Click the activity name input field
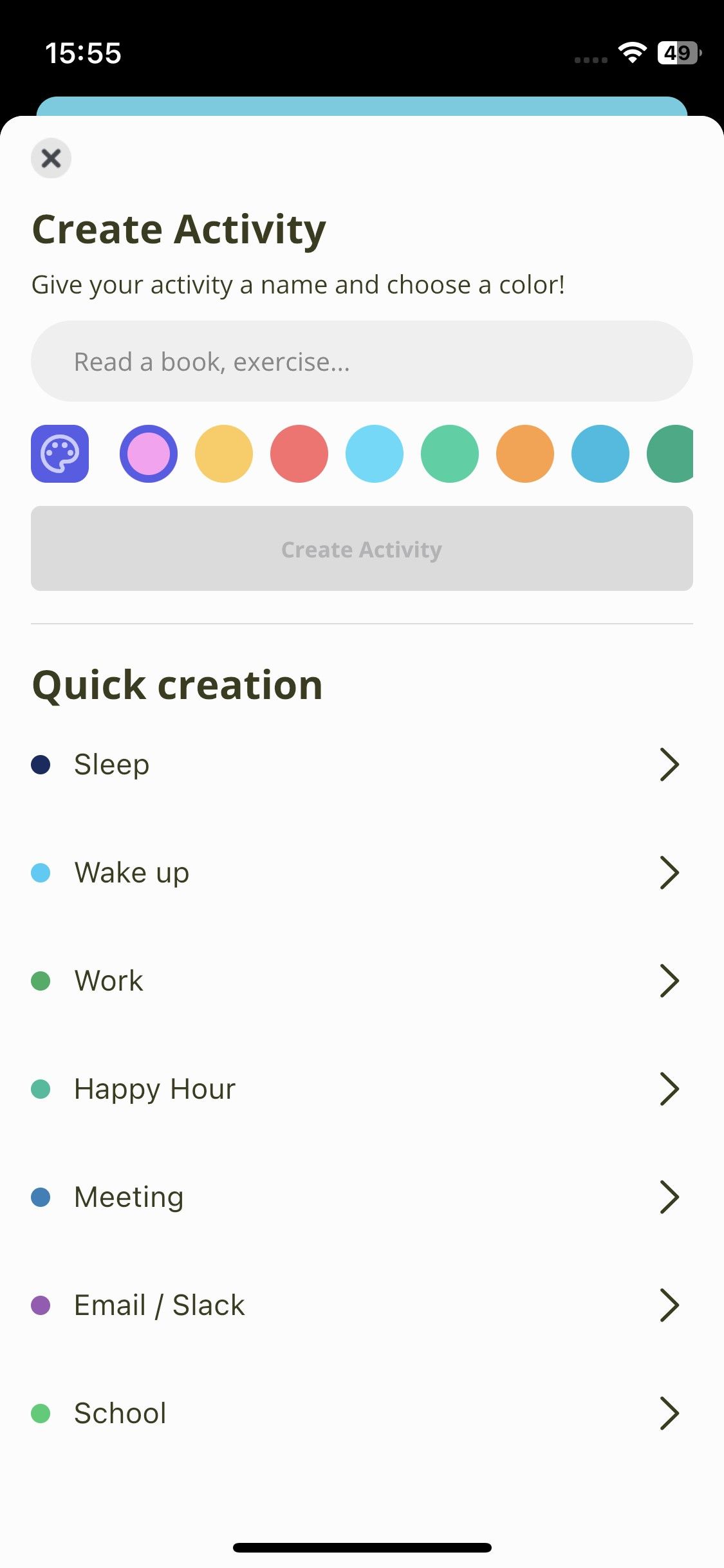This screenshot has height=1568, width=724. coord(362,360)
